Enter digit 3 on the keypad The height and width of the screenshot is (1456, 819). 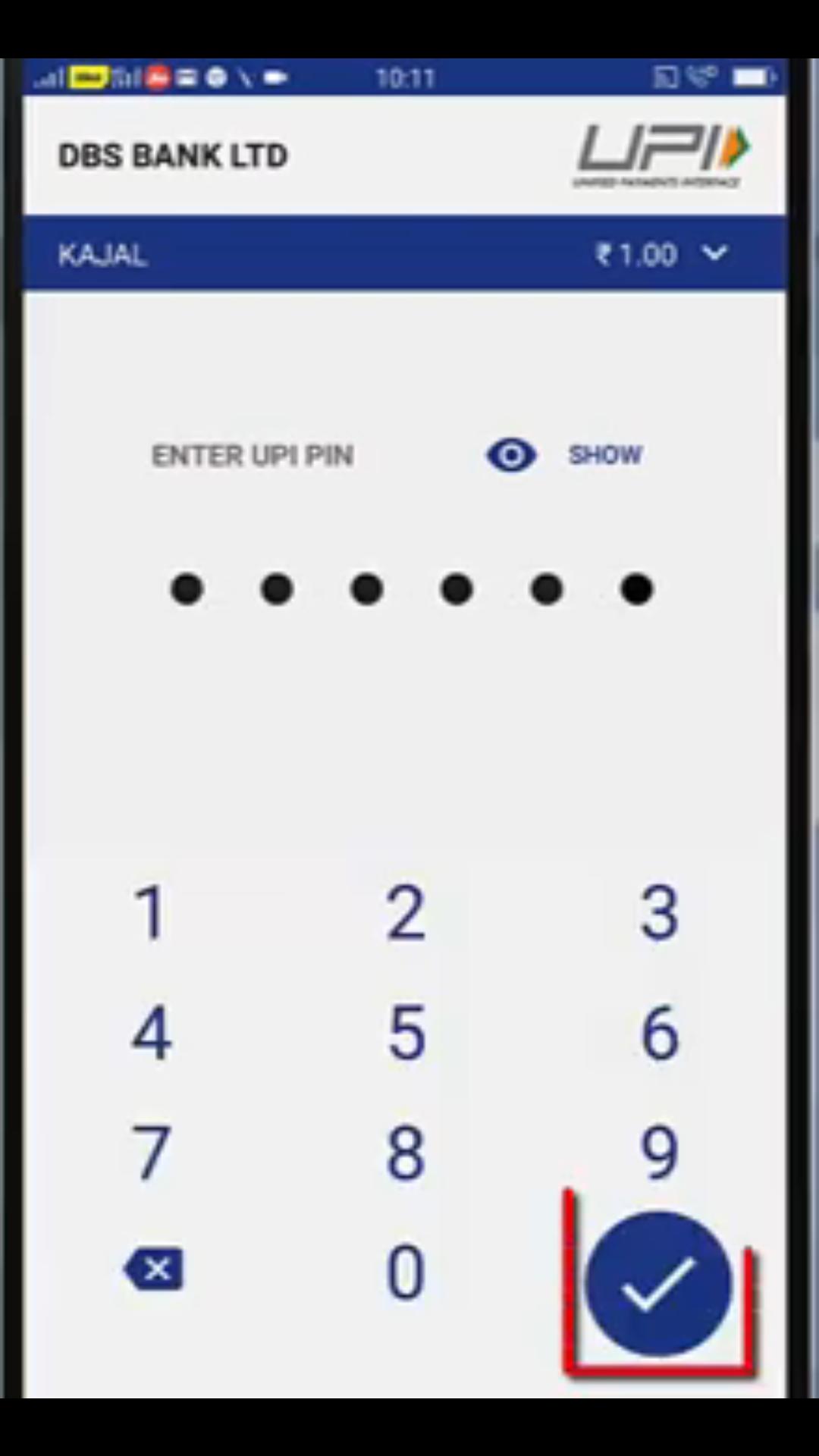click(659, 912)
